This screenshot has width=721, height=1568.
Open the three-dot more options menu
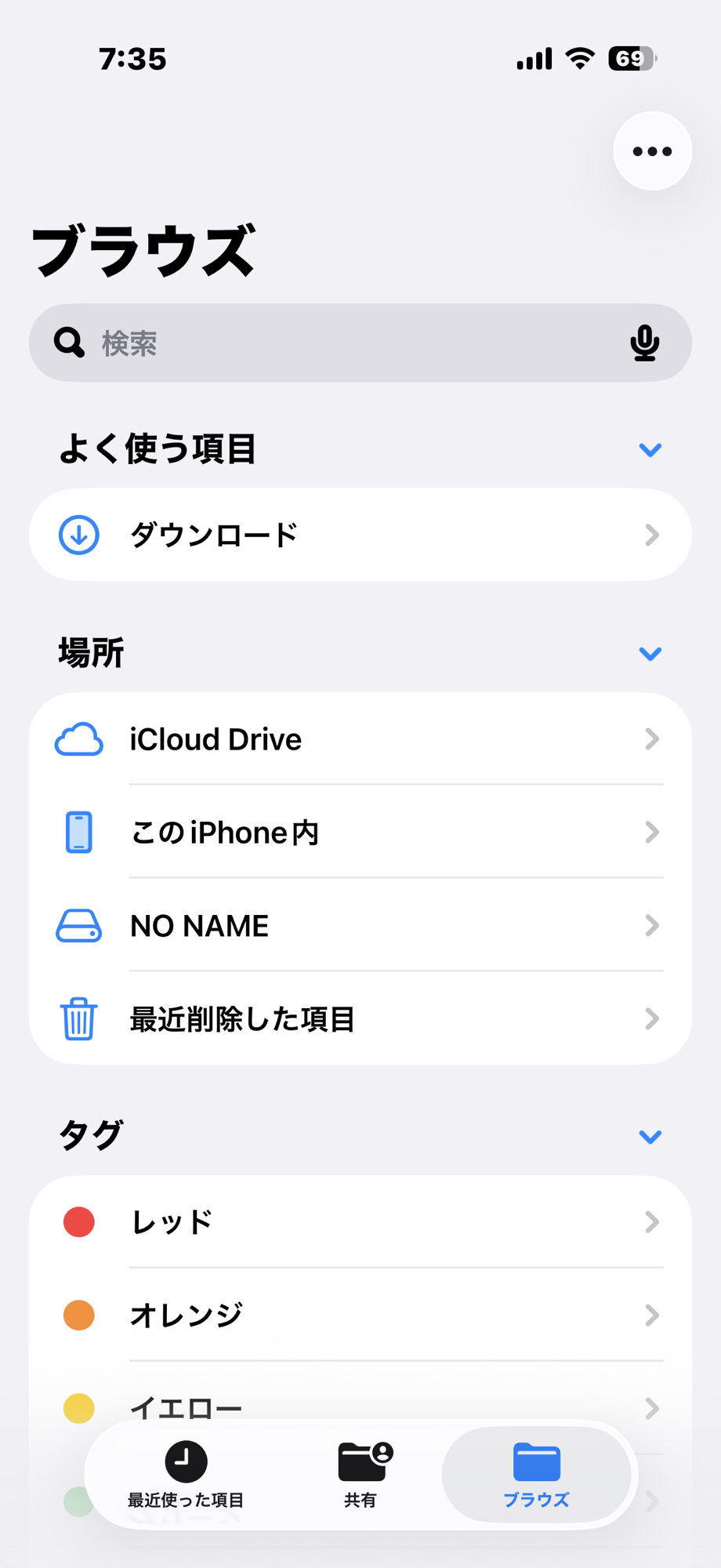pos(652,151)
